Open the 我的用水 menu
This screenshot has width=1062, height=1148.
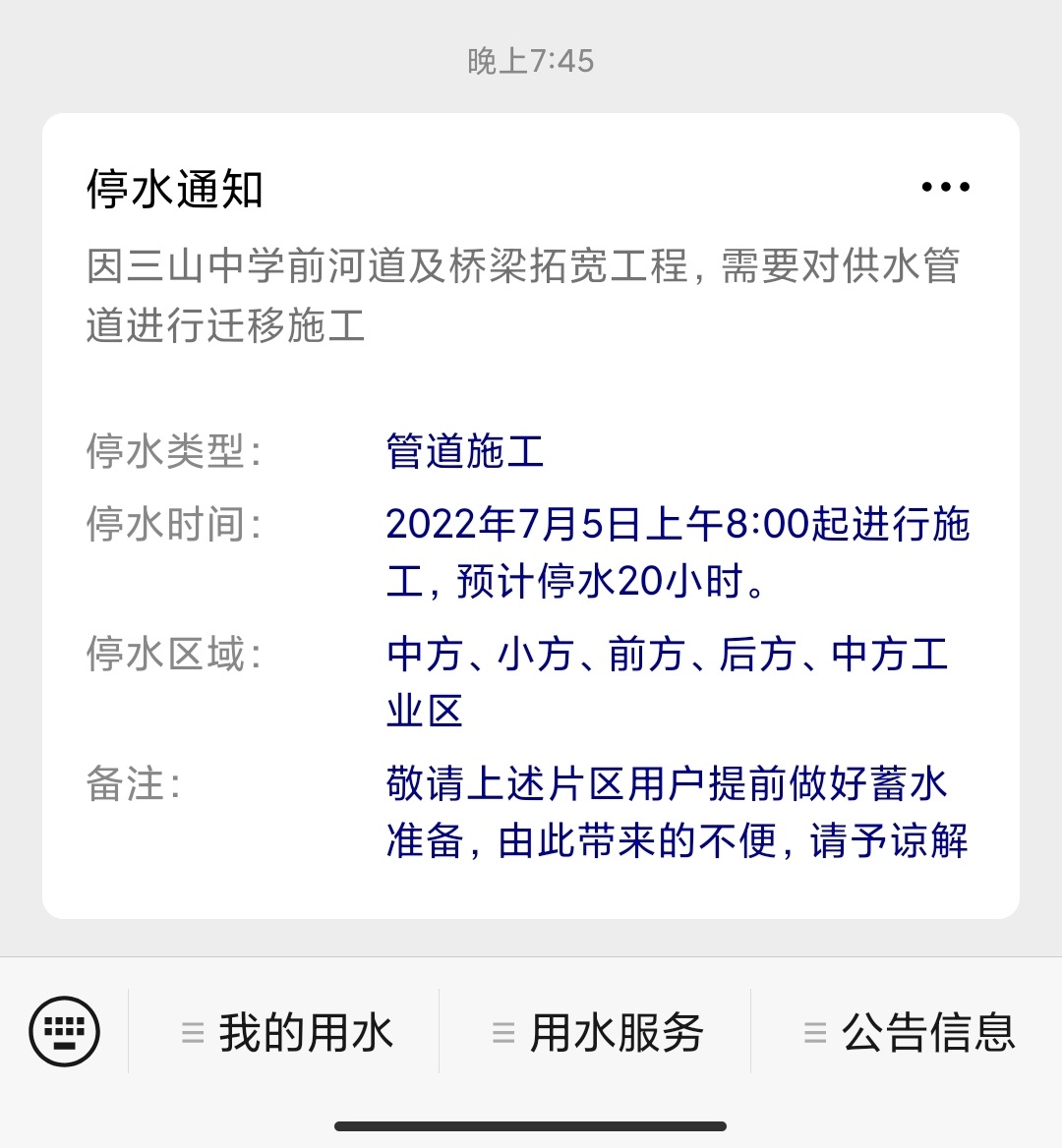(x=286, y=1033)
